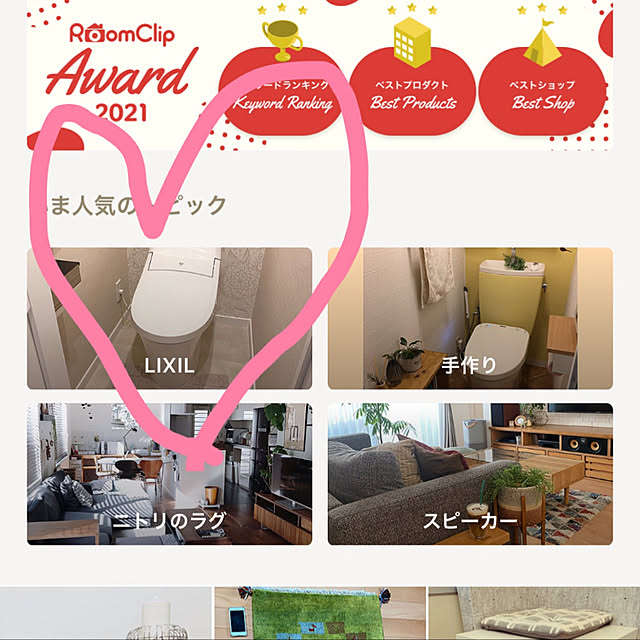Open the Best Products award bubble
640x640 pixels.
414,92
